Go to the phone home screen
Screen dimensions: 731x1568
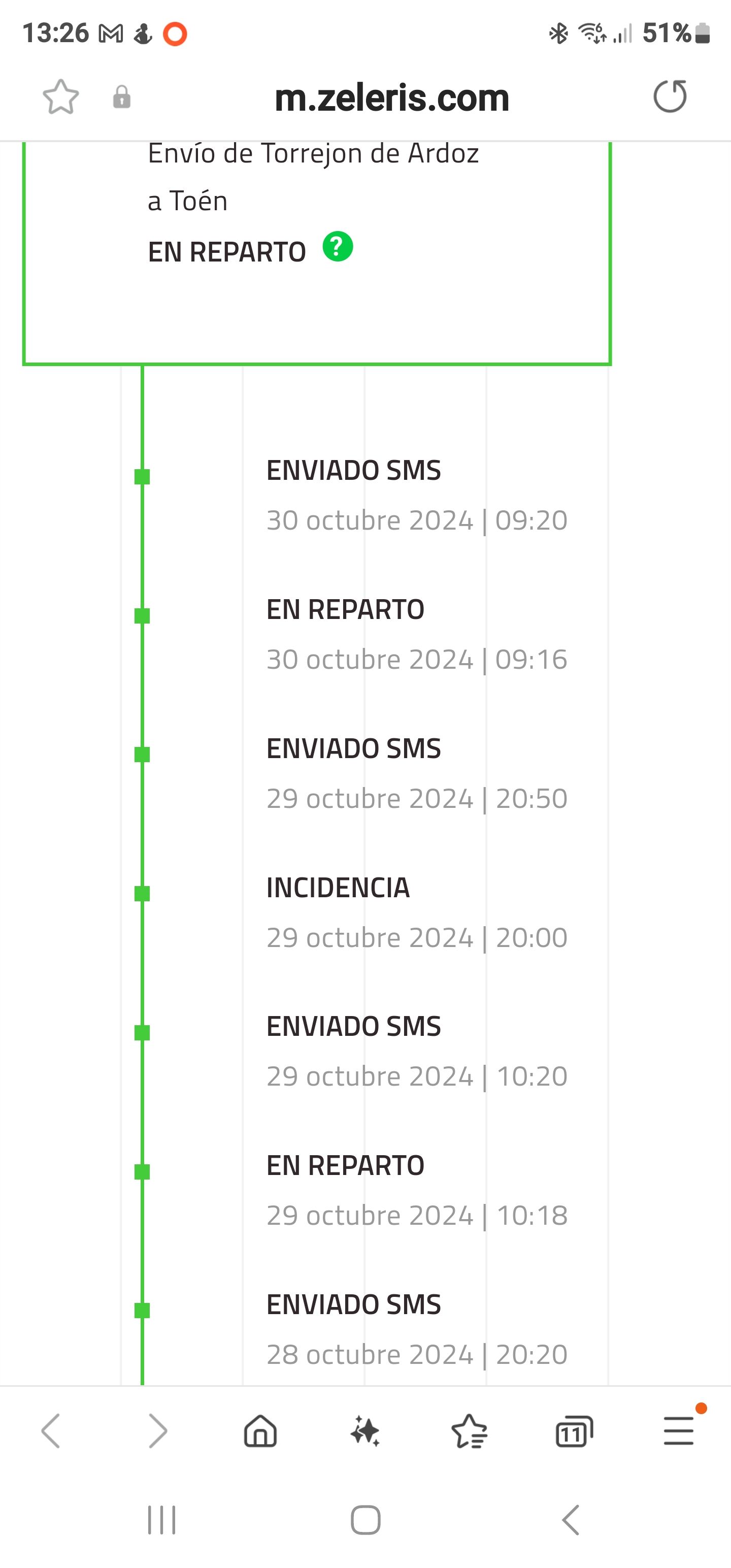point(366,1520)
